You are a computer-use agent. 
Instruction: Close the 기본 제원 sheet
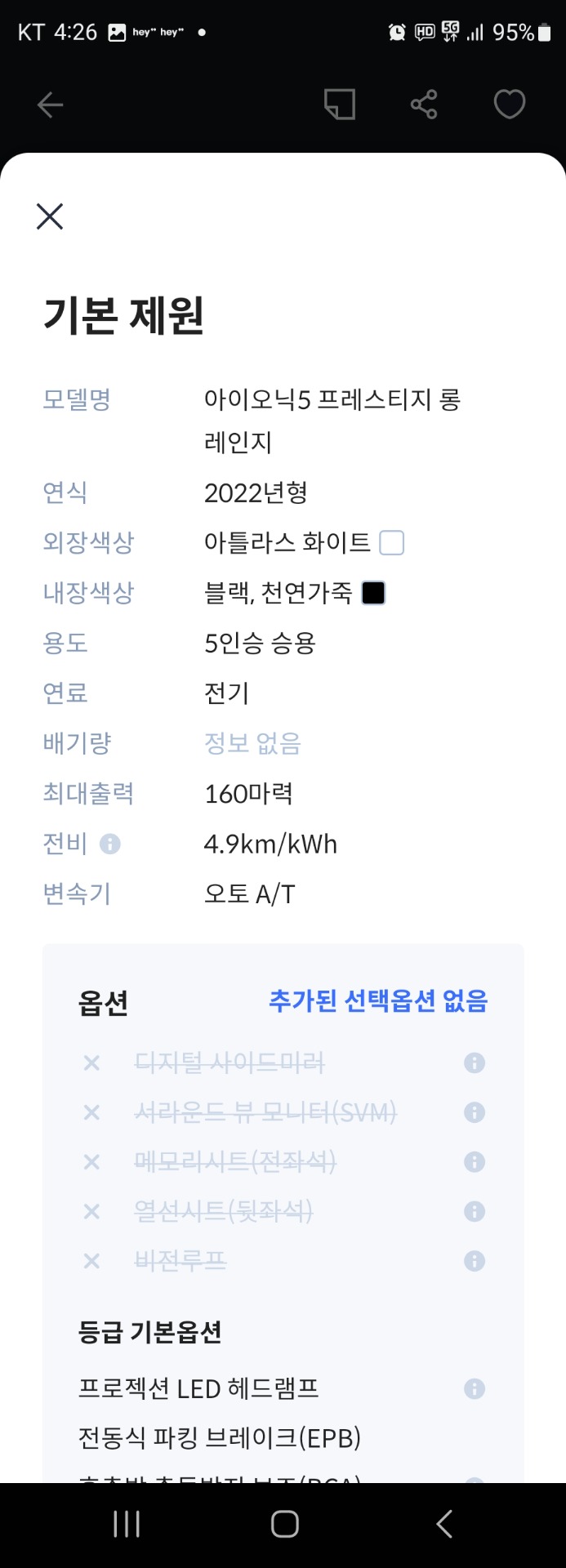click(x=50, y=216)
